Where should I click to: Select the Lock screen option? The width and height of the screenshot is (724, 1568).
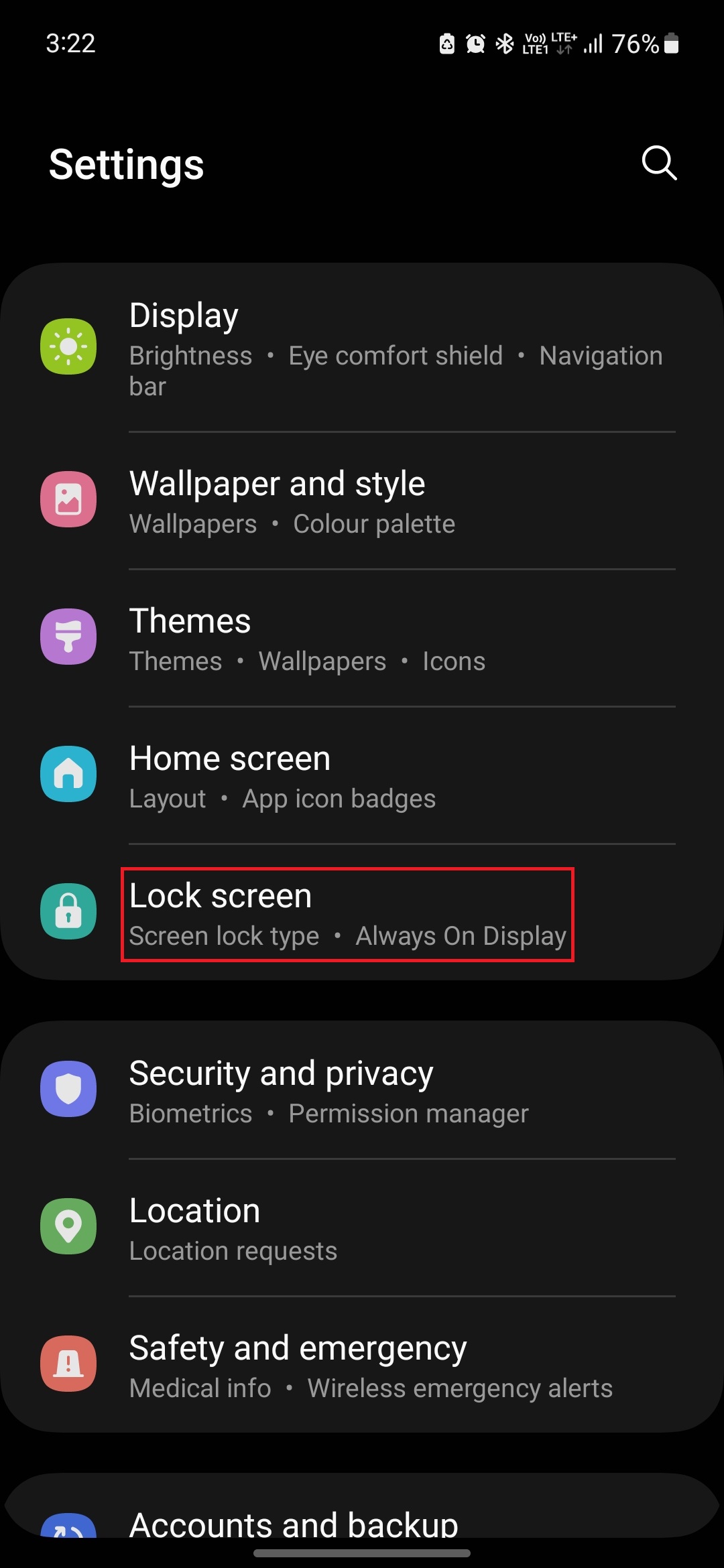pyautogui.click(x=347, y=914)
